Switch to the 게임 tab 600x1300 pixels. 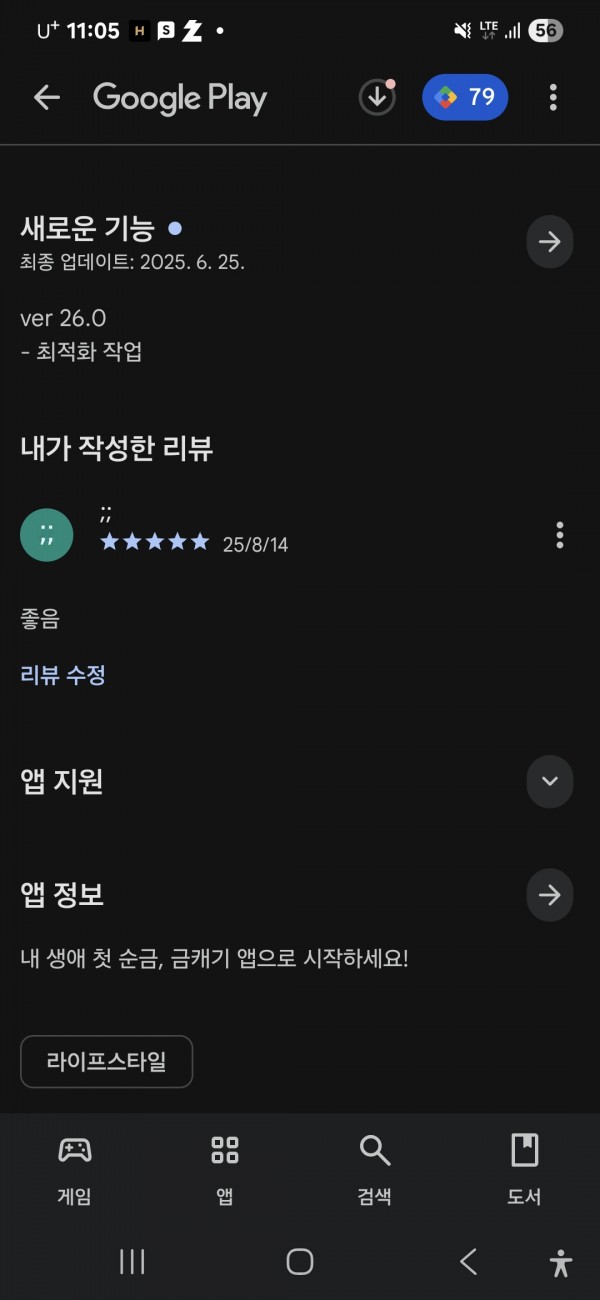(x=75, y=1170)
